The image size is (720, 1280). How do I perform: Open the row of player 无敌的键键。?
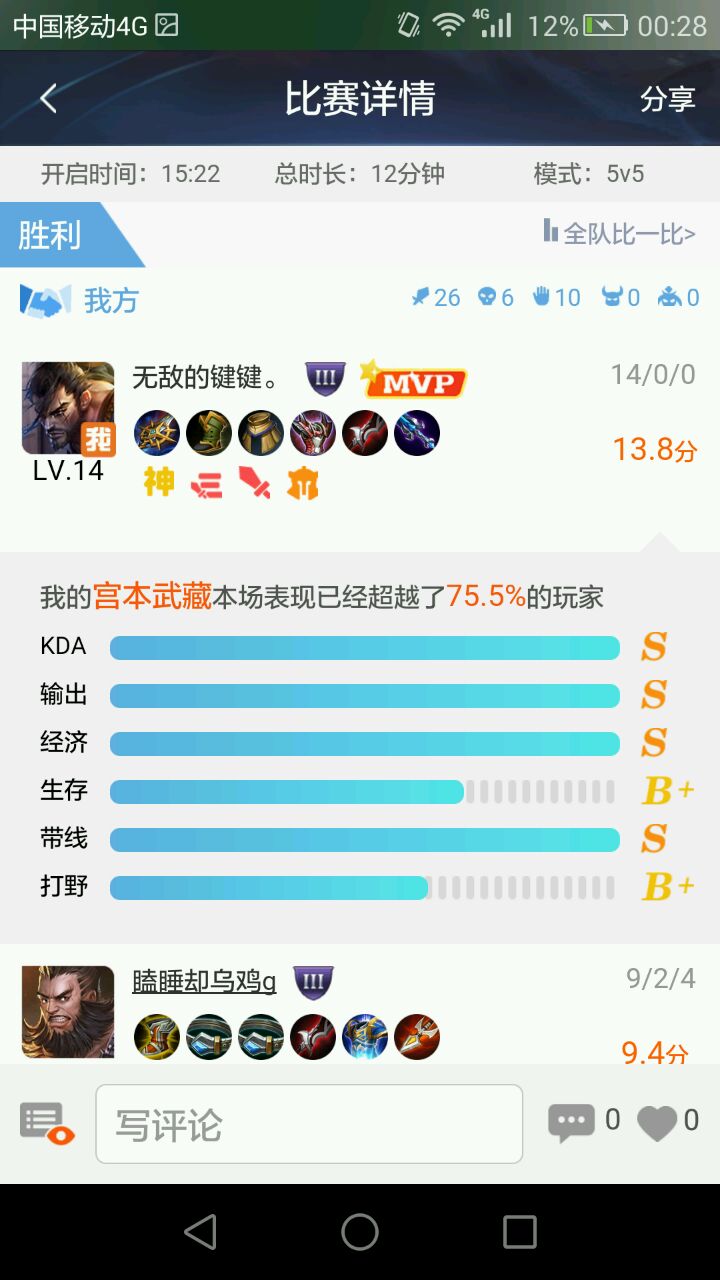[360, 430]
